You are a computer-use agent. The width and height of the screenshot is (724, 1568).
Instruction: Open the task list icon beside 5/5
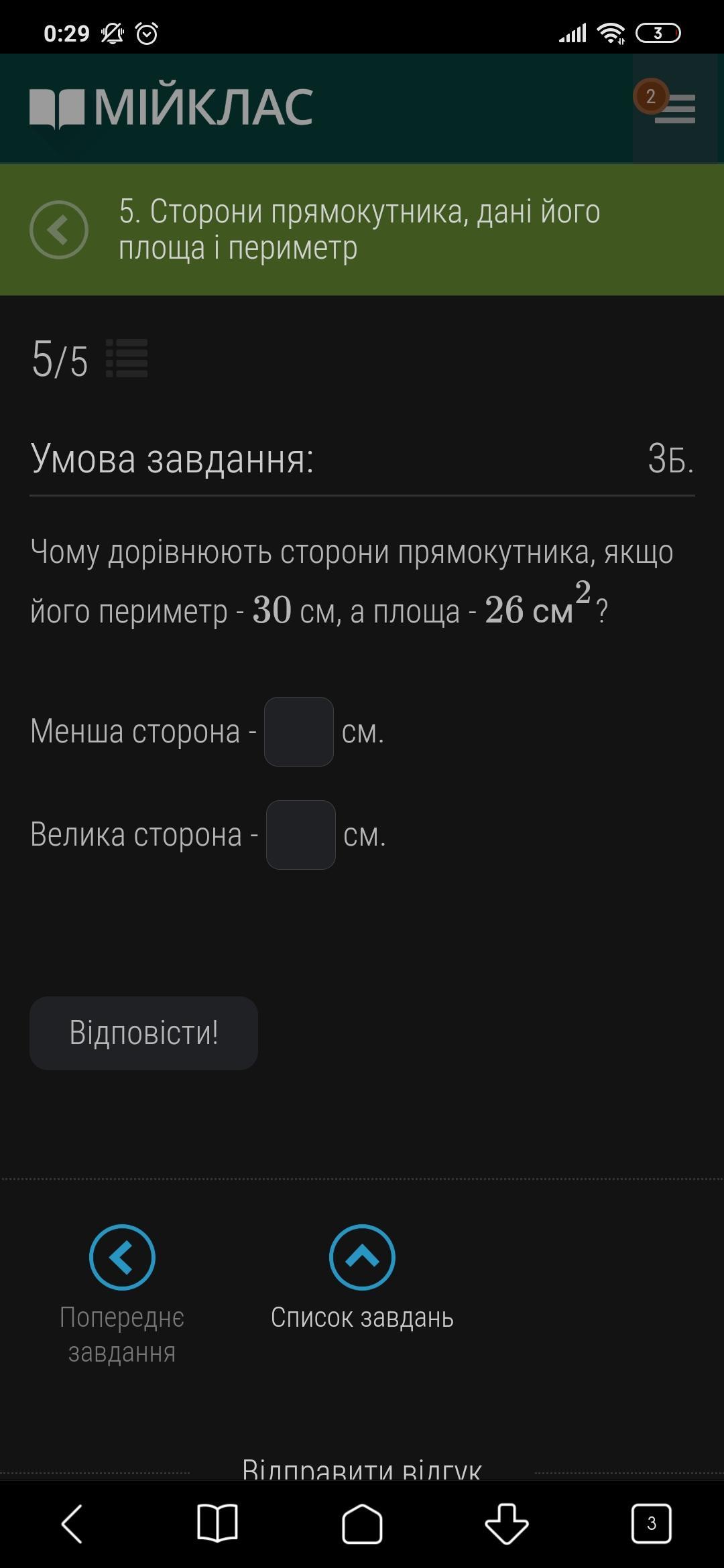point(127,358)
